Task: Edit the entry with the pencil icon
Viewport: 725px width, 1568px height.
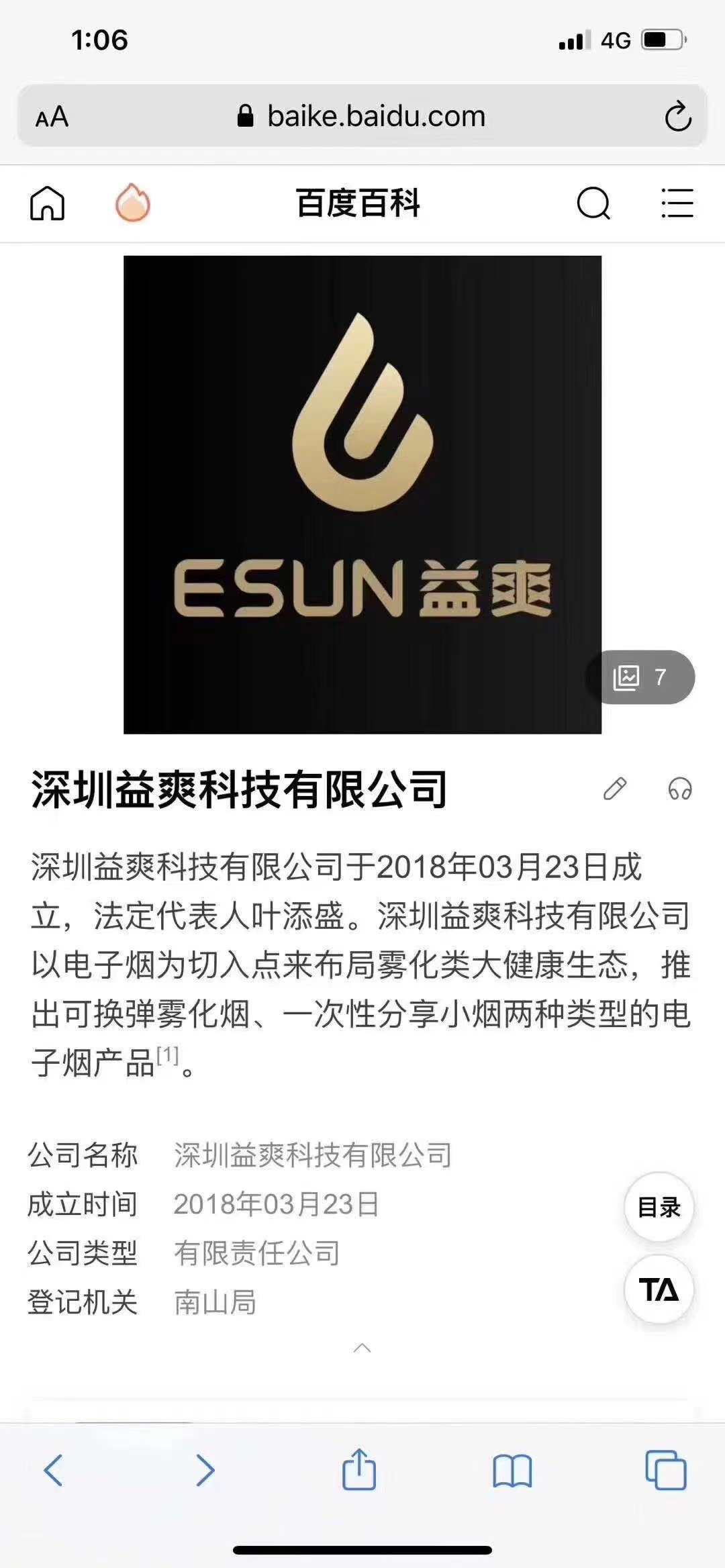Action: coord(615,789)
